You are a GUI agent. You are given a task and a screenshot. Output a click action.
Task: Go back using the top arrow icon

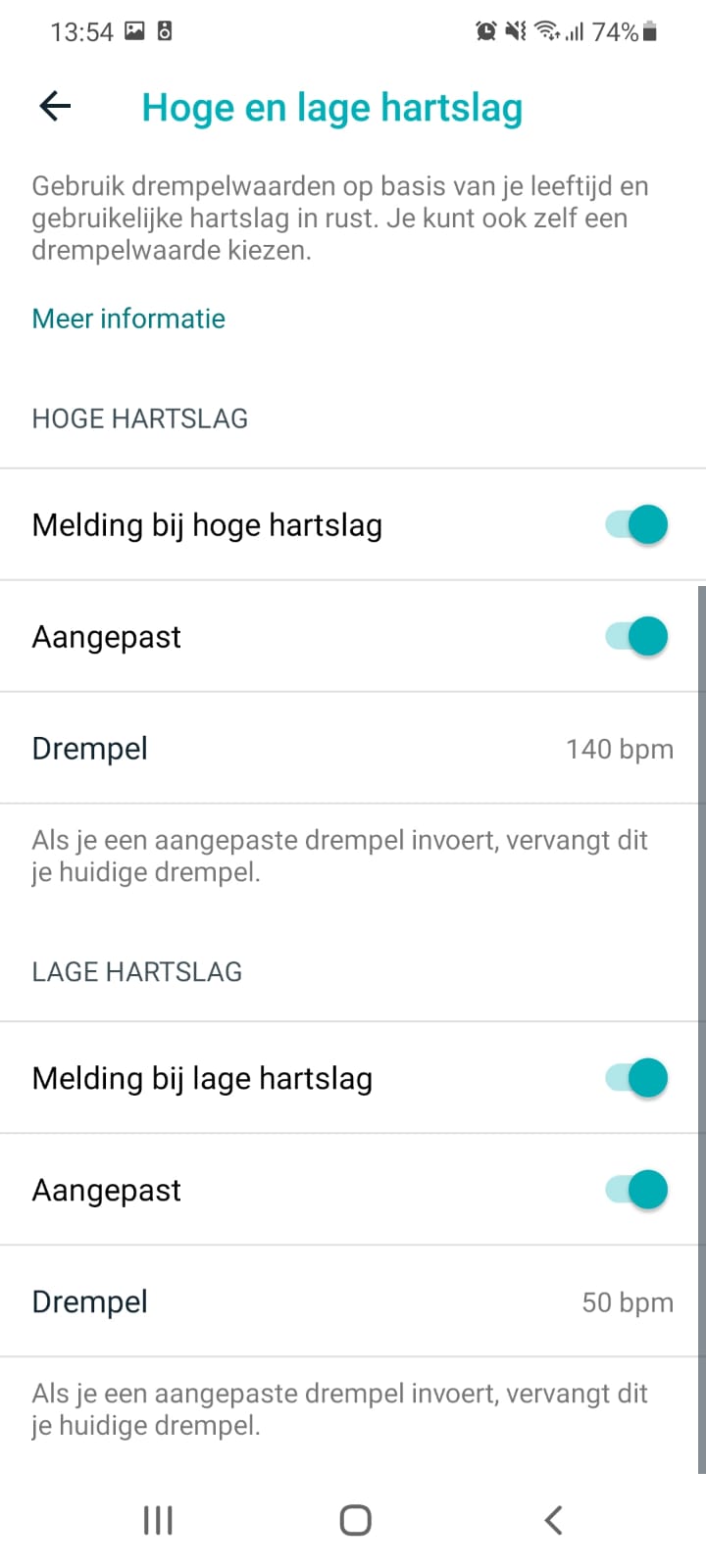(56, 107)
